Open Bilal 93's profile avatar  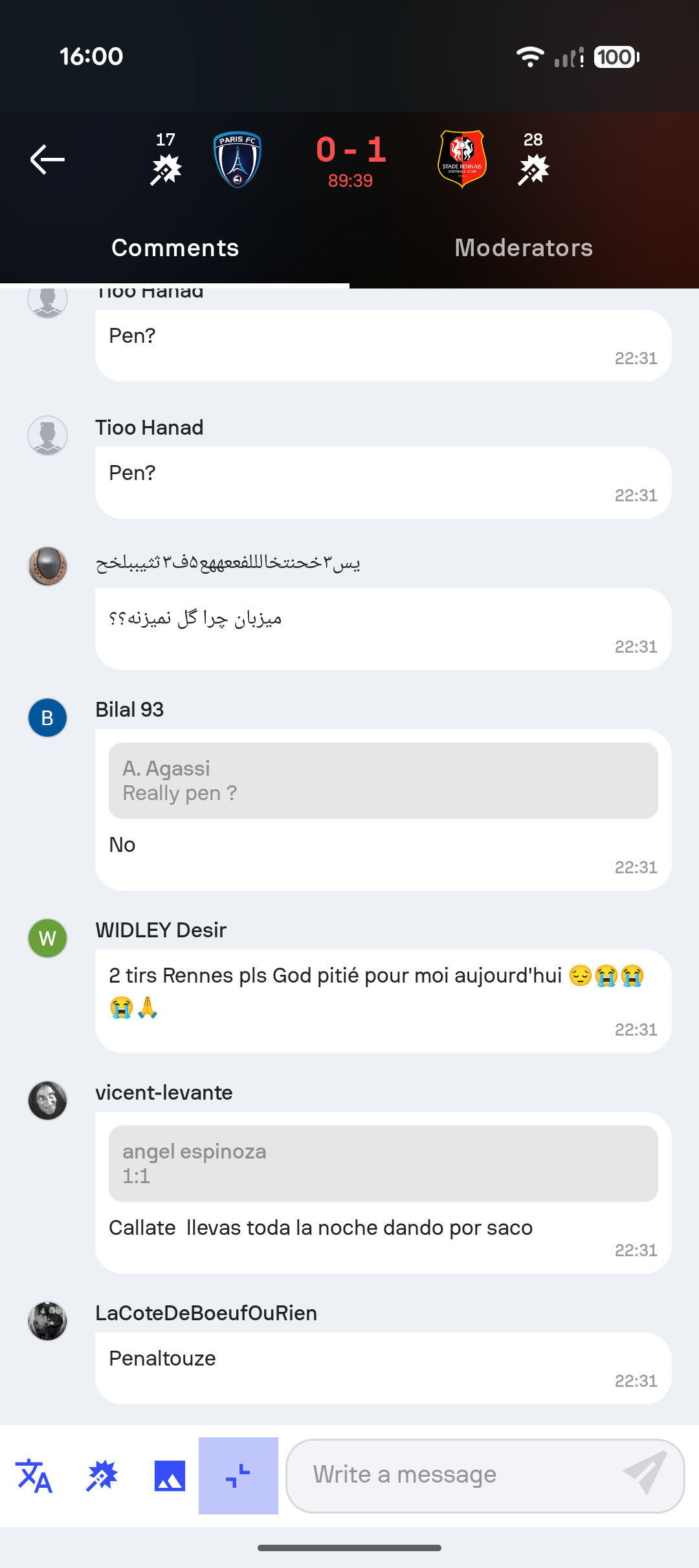[x=47, y=717]
